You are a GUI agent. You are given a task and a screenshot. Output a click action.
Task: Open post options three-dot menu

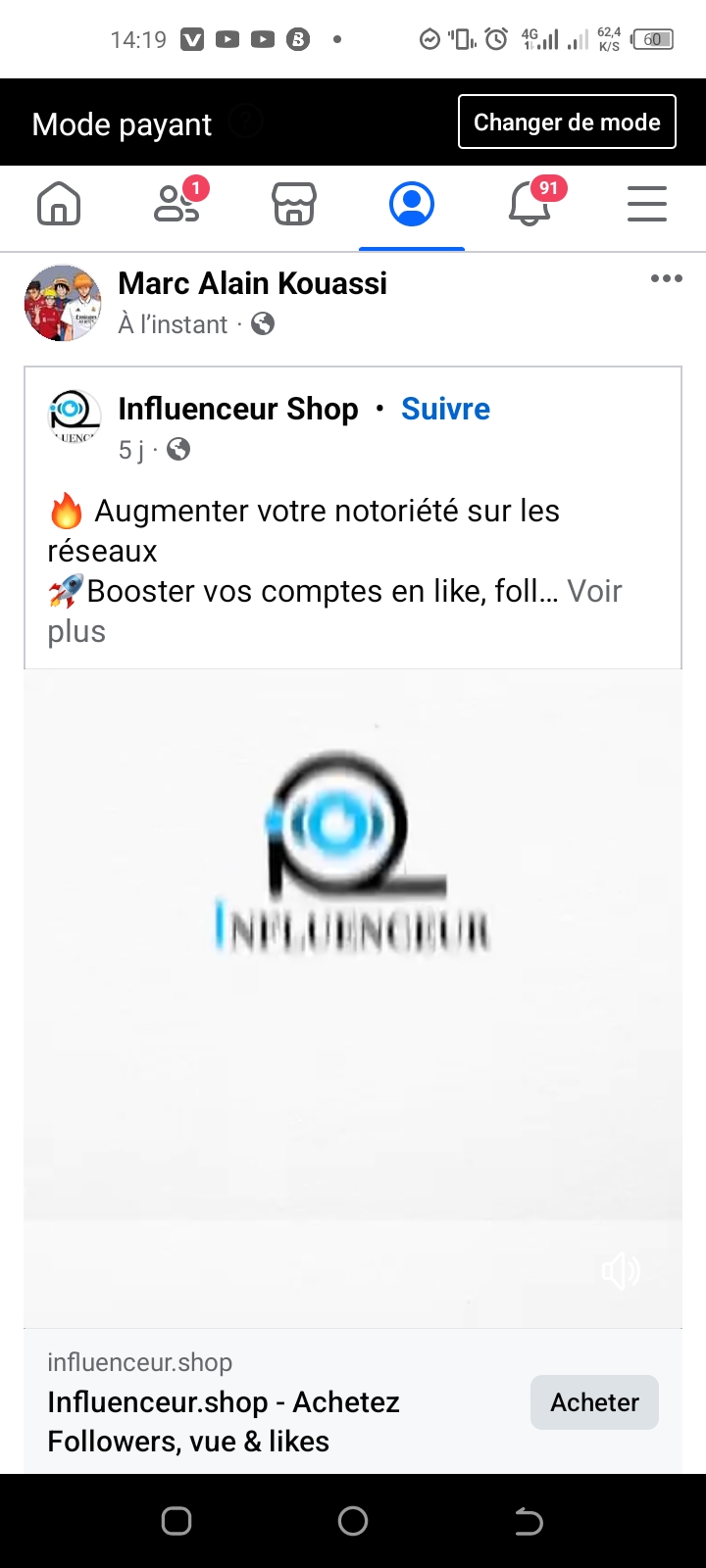point(667,279)
